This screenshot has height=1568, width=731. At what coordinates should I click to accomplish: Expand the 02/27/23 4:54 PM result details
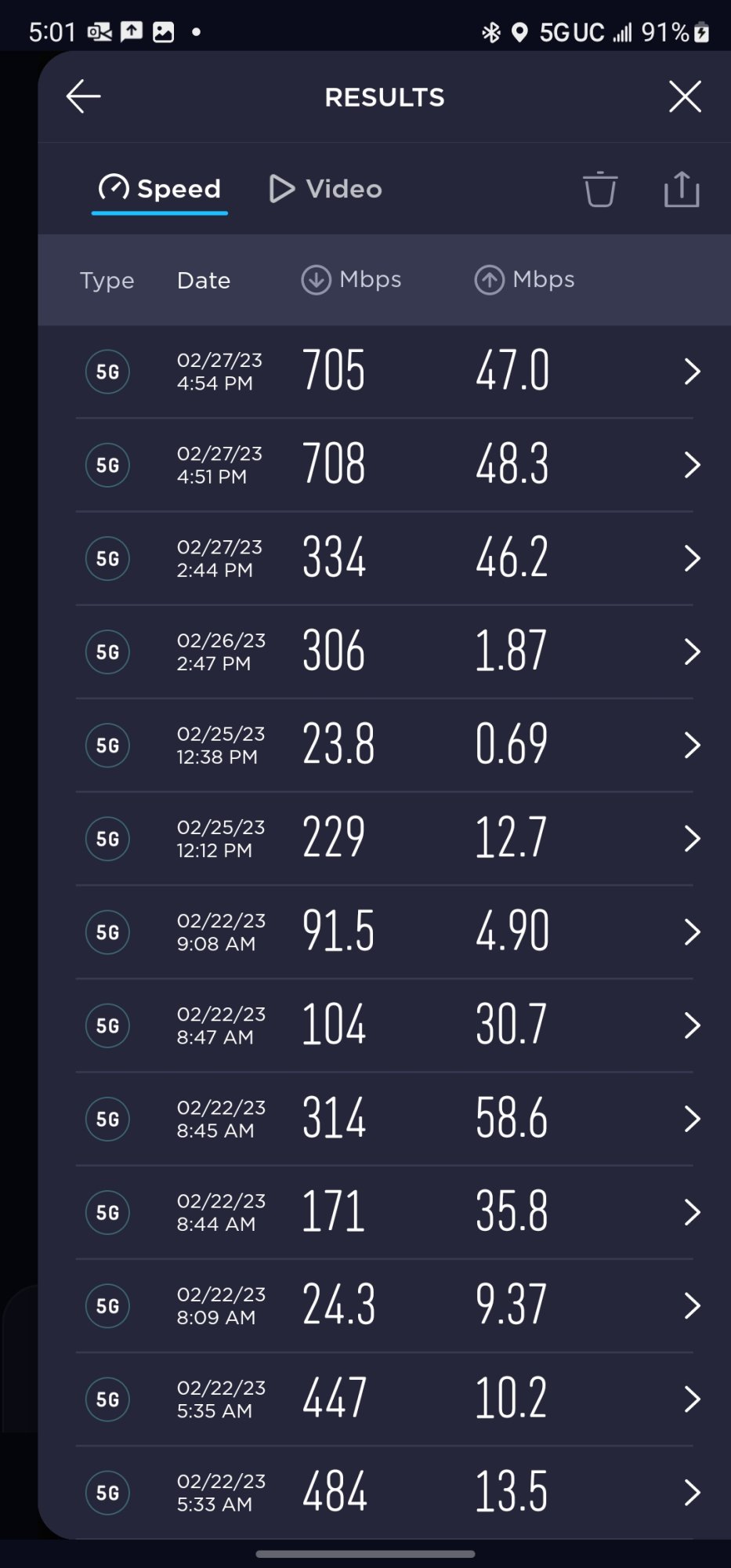point(693,371)
